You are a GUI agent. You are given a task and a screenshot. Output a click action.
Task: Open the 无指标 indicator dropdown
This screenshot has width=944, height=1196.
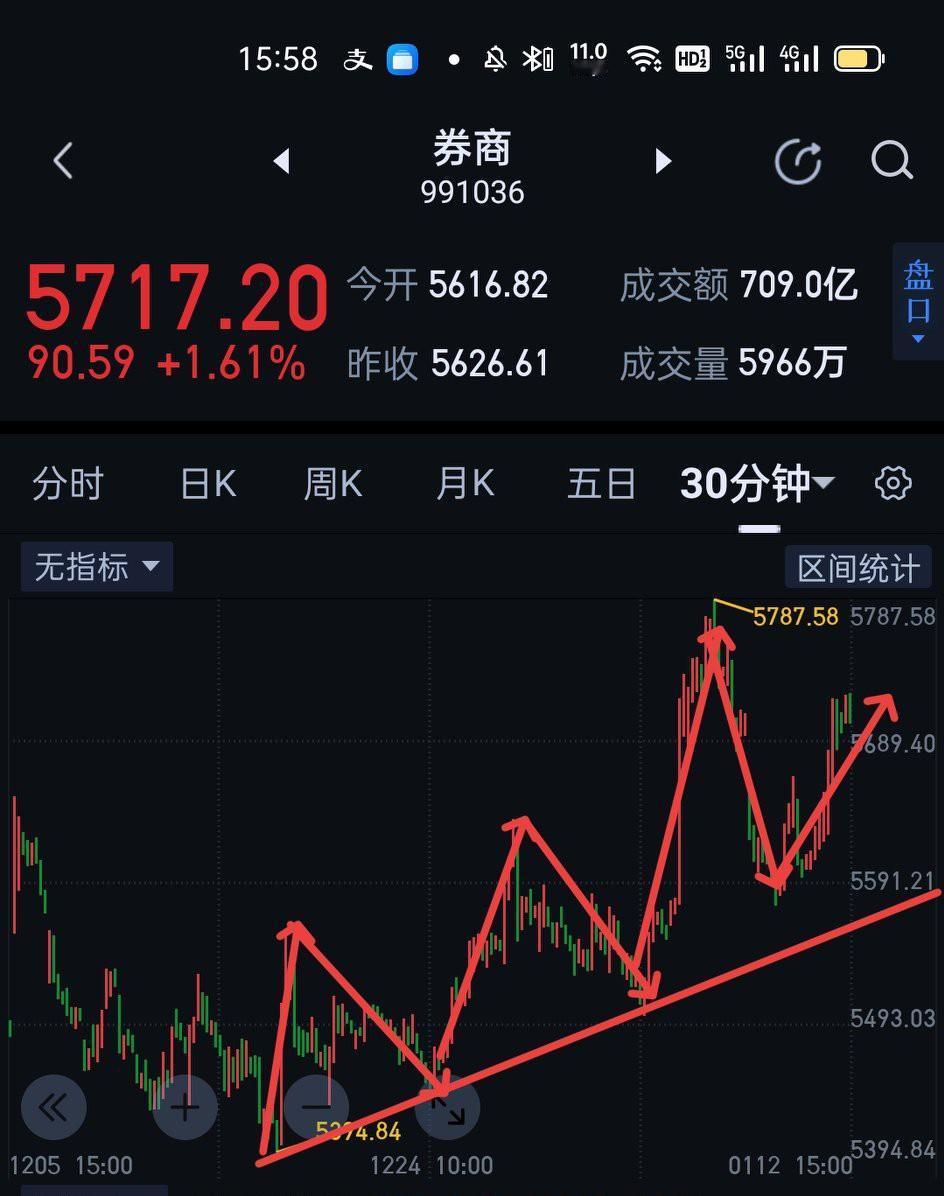pos(96,566)
